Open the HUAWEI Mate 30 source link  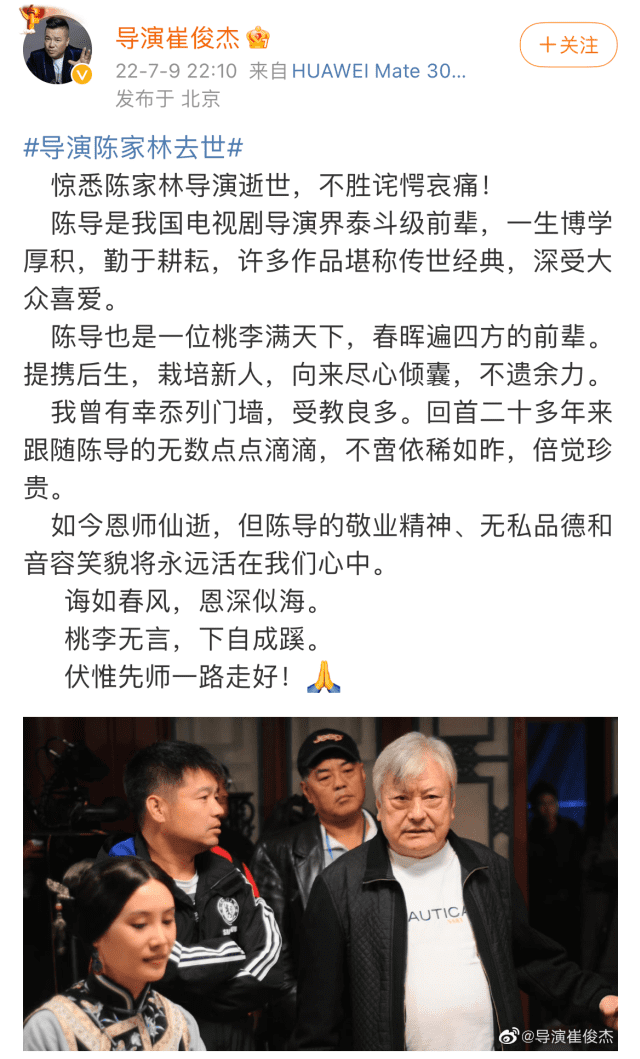(378, 71)
